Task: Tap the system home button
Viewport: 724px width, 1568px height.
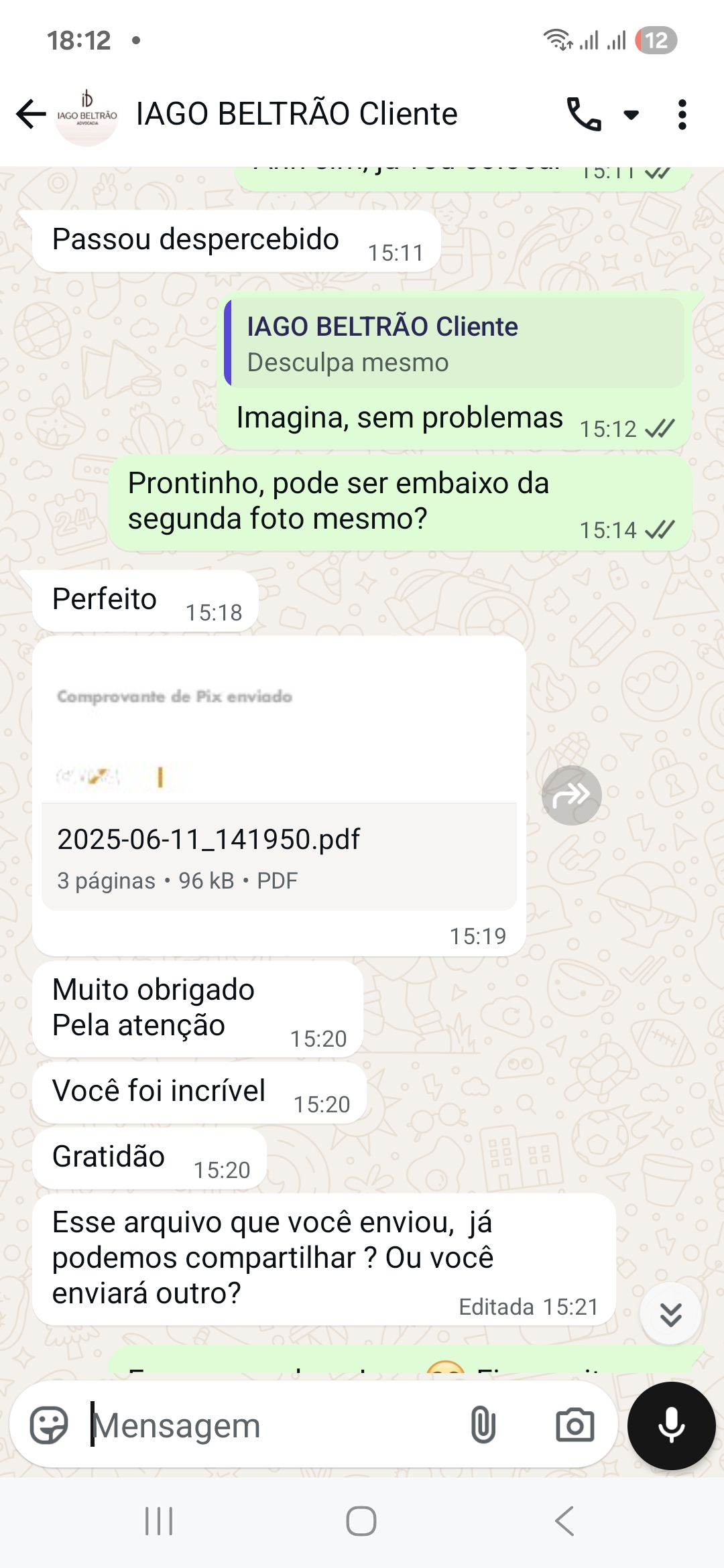Action: click(x=361, y=1521)
